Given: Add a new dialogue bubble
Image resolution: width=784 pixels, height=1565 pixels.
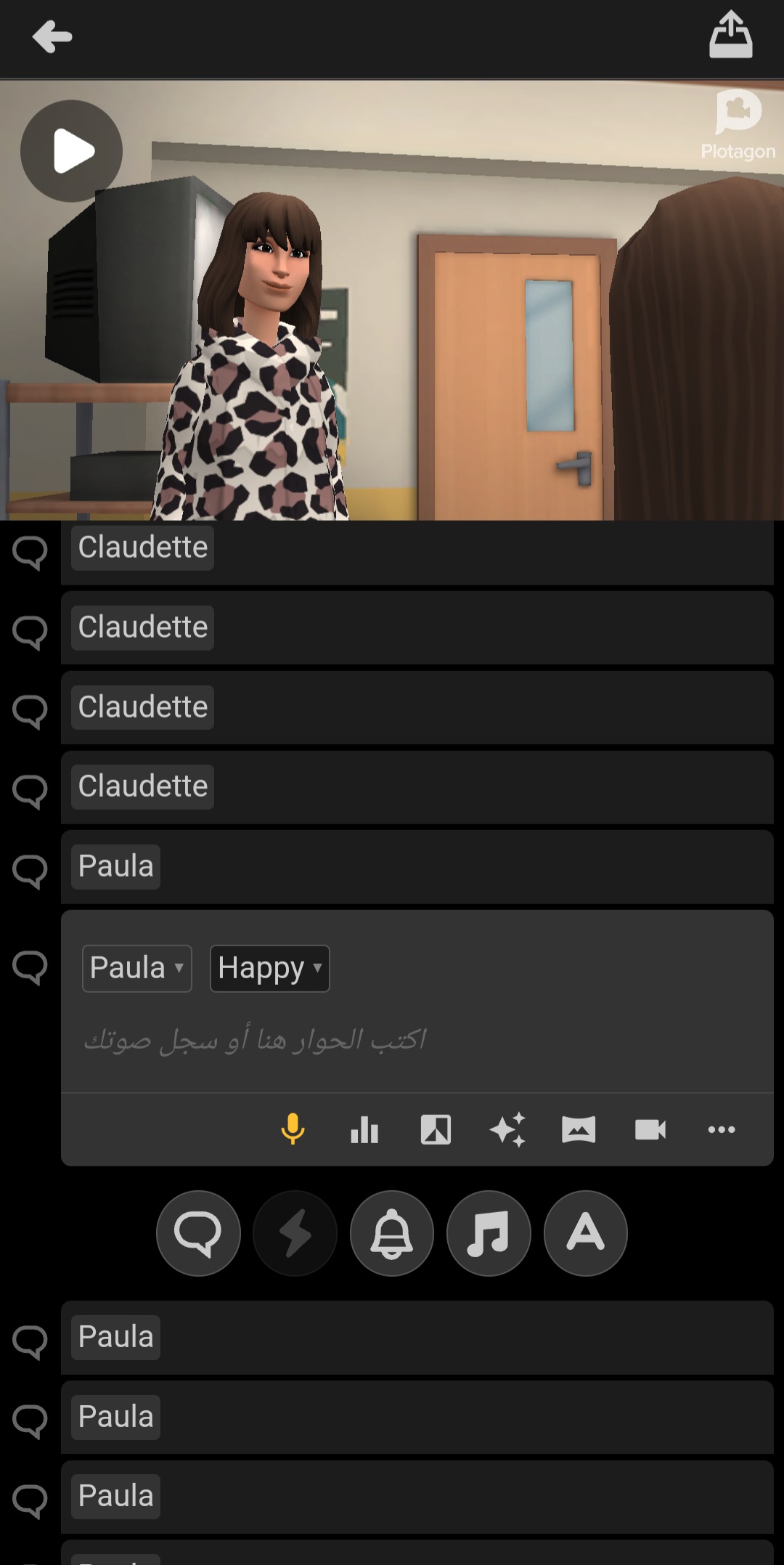Looking at the screenshot, I should pyautogui.click(x=198, y=1233).
